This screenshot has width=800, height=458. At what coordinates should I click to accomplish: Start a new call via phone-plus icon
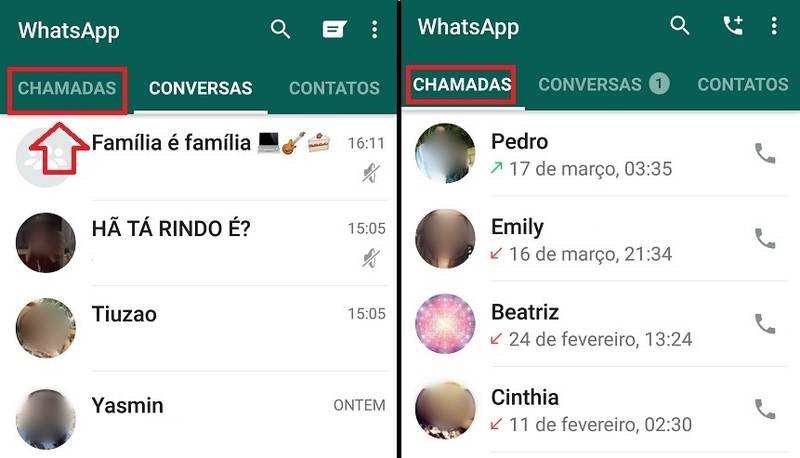(x=733, y=27)
